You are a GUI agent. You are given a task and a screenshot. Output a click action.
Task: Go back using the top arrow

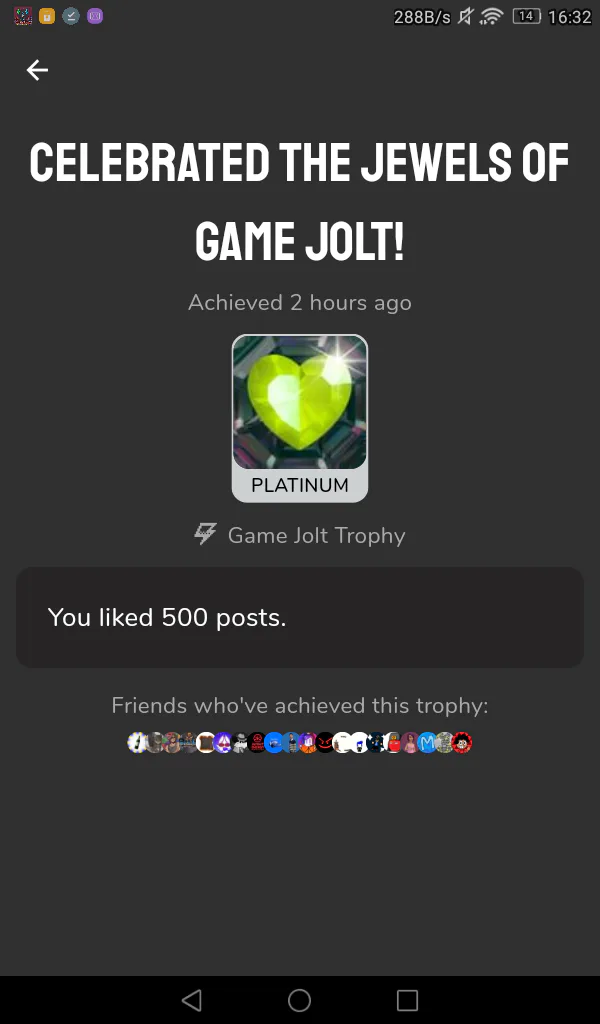coord(37,70)
